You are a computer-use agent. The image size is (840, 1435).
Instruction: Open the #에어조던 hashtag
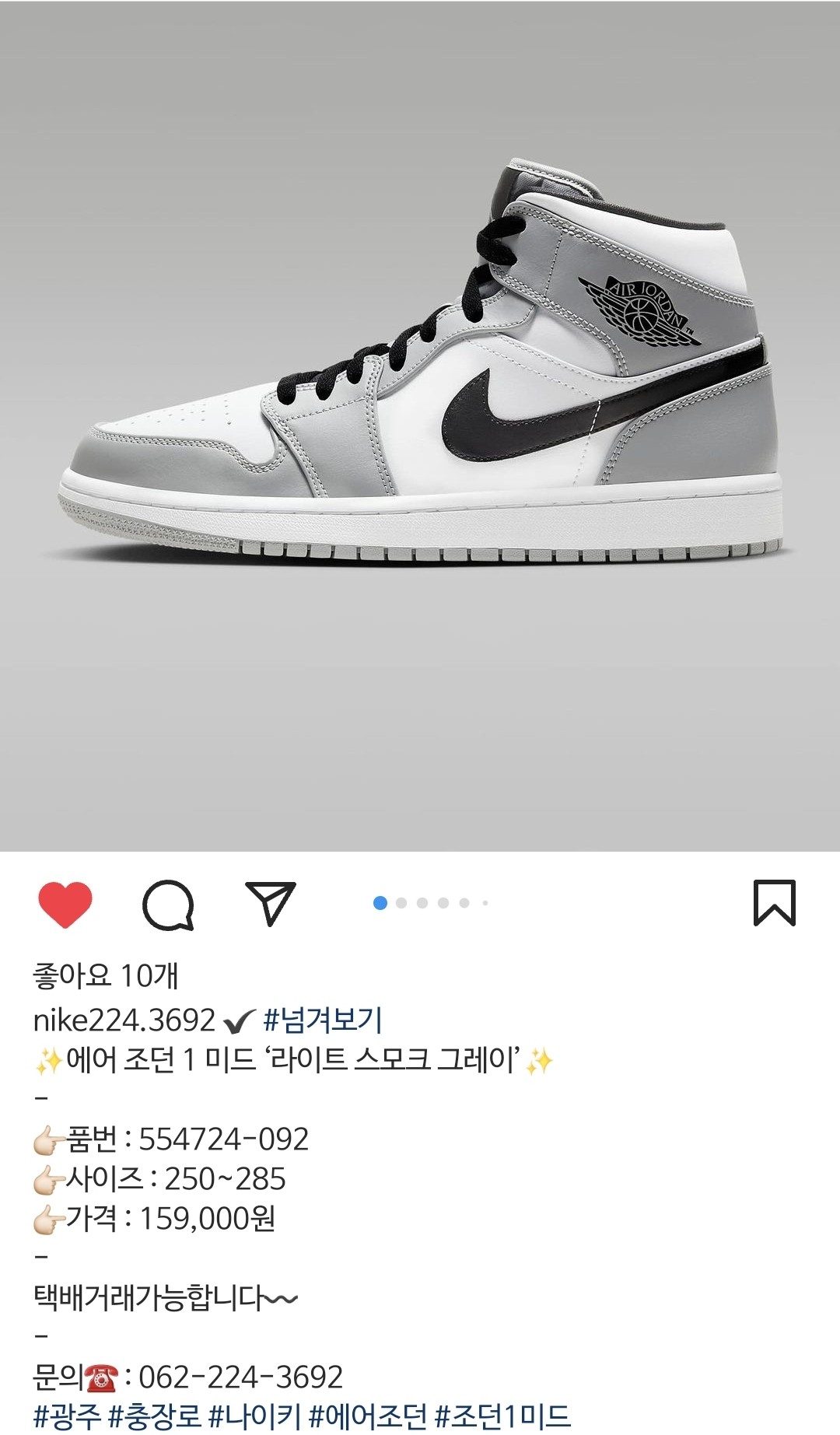coord(368,1416)
